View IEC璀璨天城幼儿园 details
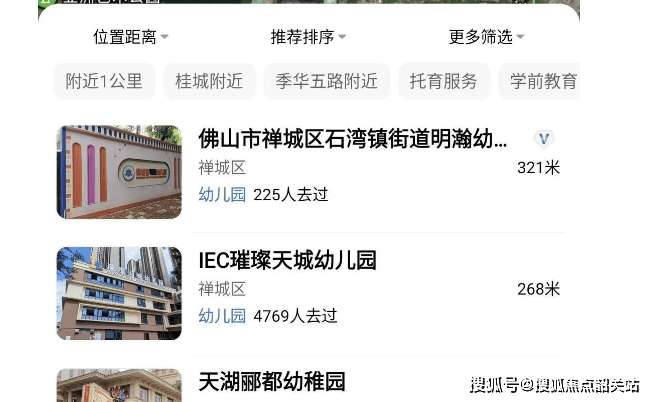 click(x=287, y=261)
